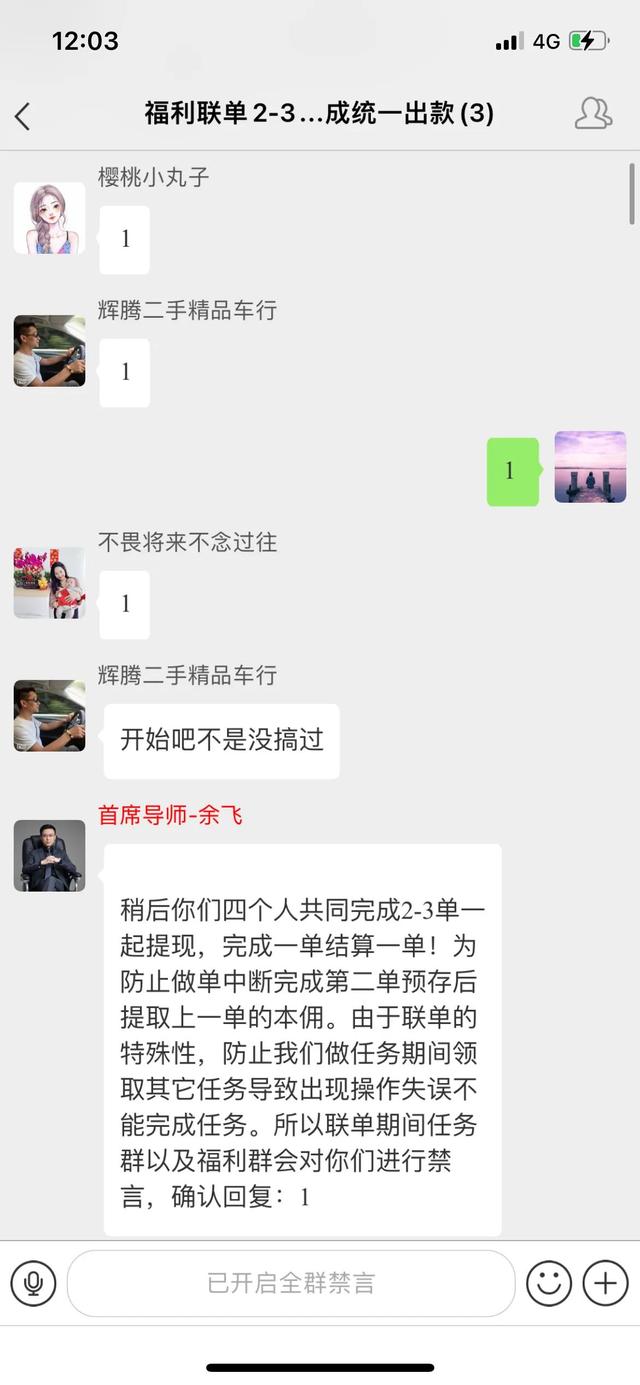The image size is (640, 1385).
Task: Open 首席导师-余飞's profile avatar
Action: (49, 855)
